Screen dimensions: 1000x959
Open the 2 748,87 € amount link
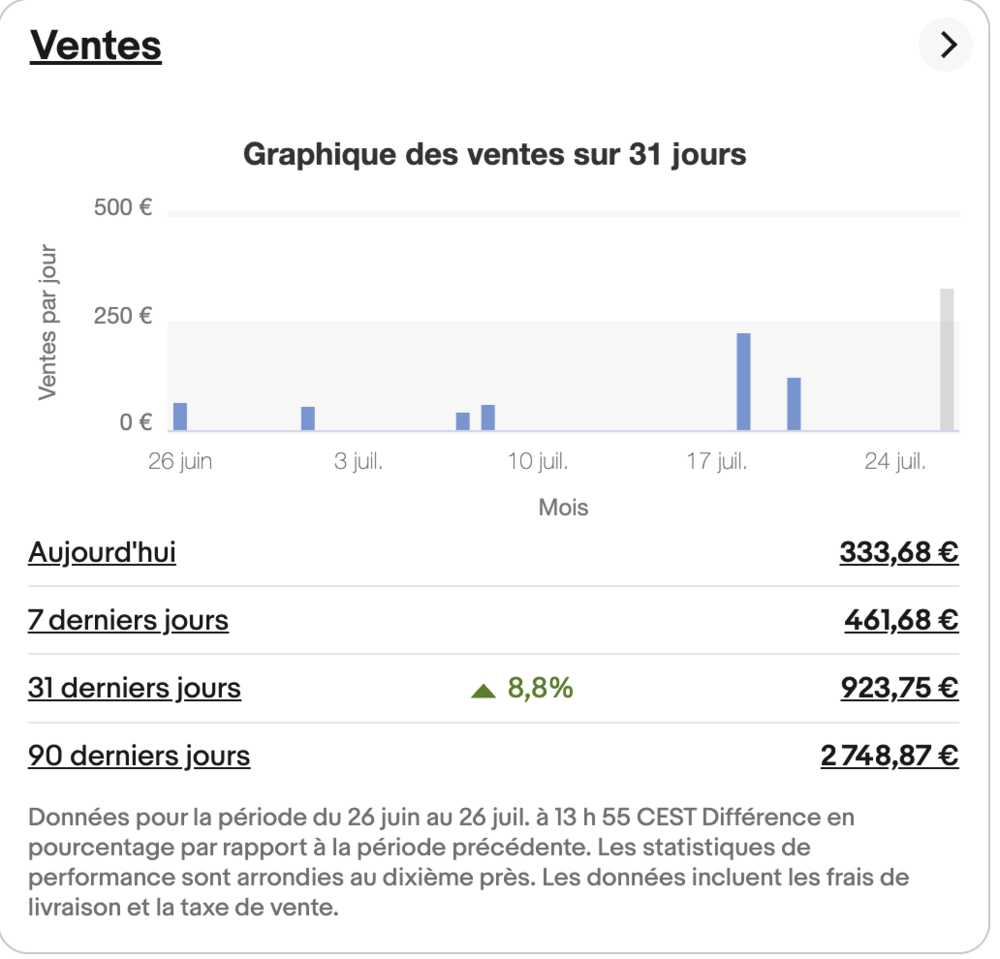pos(889,756)
